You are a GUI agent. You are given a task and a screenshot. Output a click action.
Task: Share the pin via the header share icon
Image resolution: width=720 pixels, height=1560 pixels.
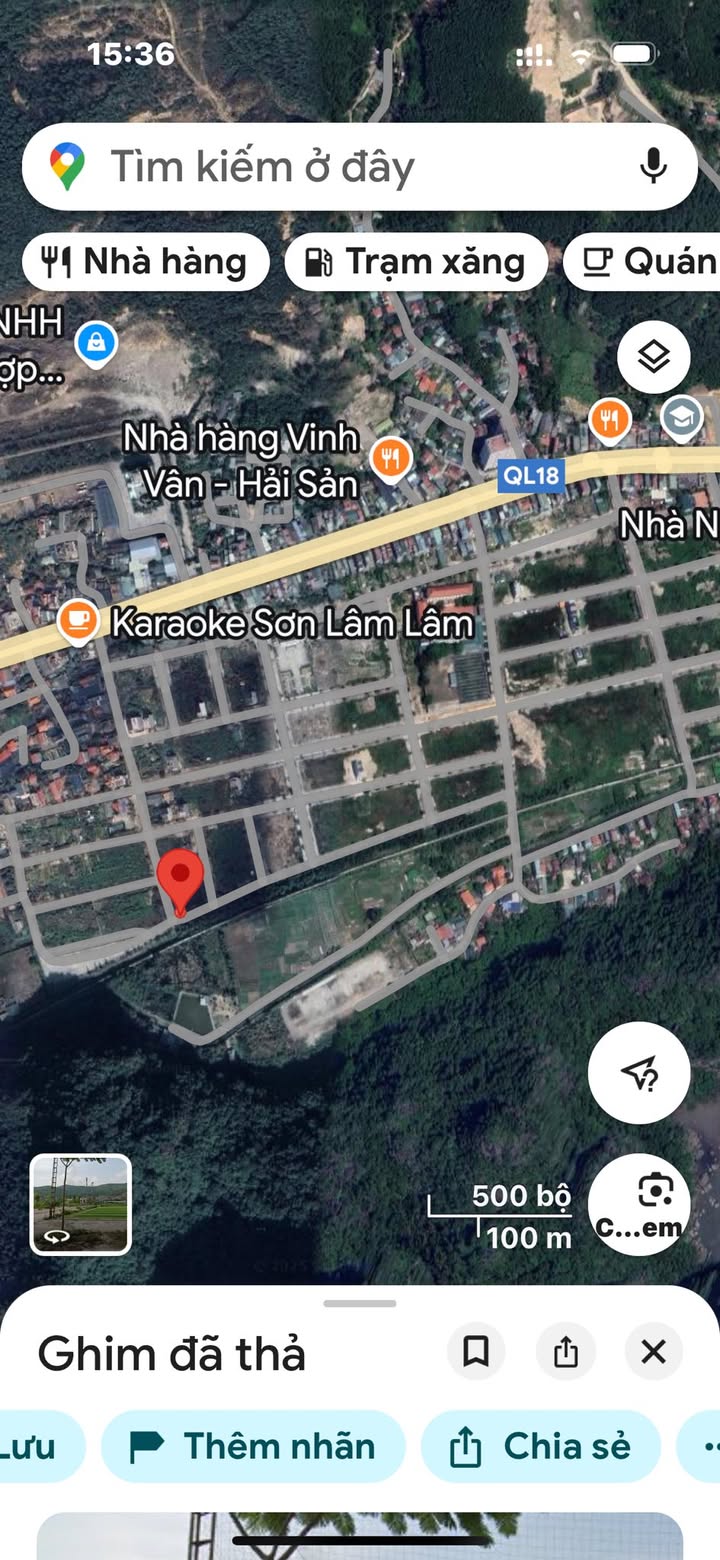[x=565, y=1352]
